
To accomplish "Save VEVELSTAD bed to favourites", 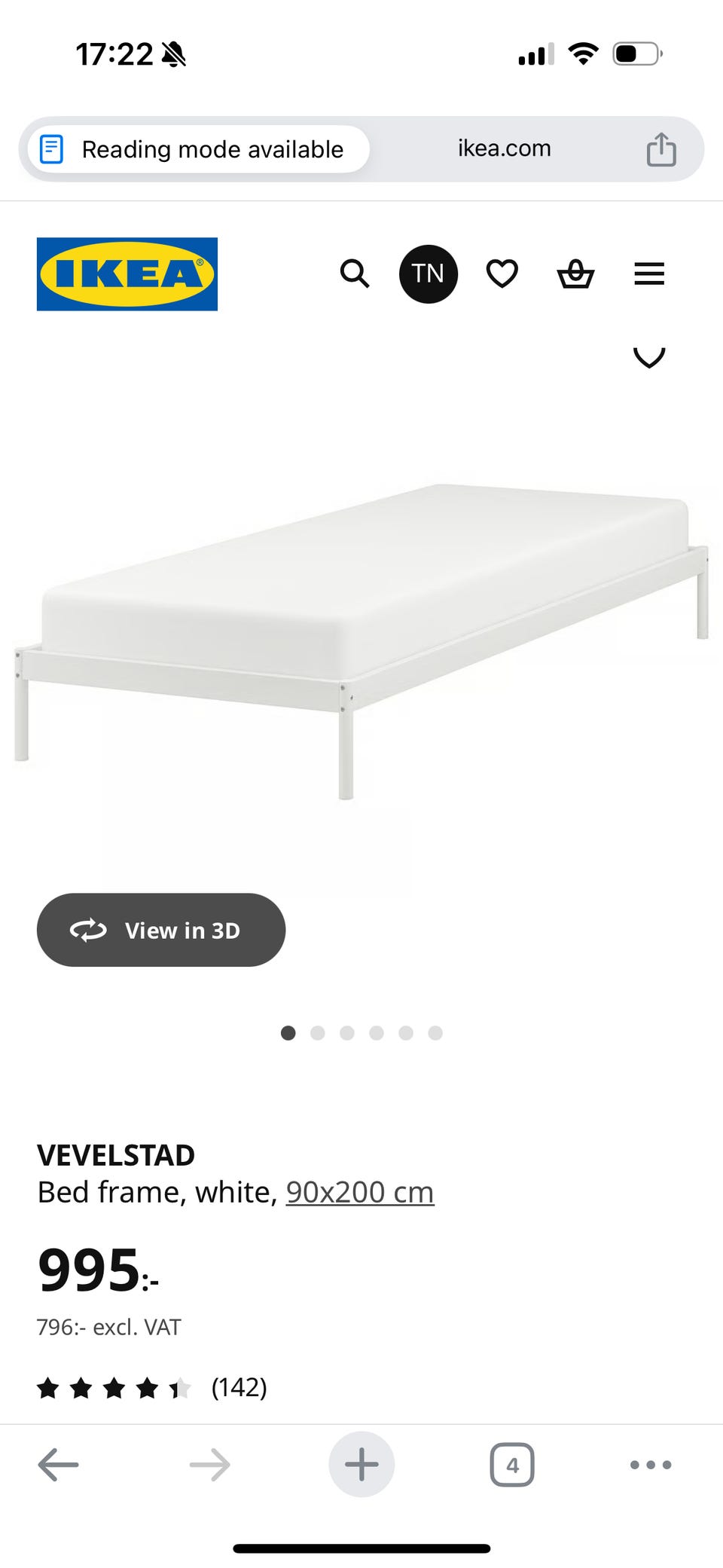I will (649, 356).
